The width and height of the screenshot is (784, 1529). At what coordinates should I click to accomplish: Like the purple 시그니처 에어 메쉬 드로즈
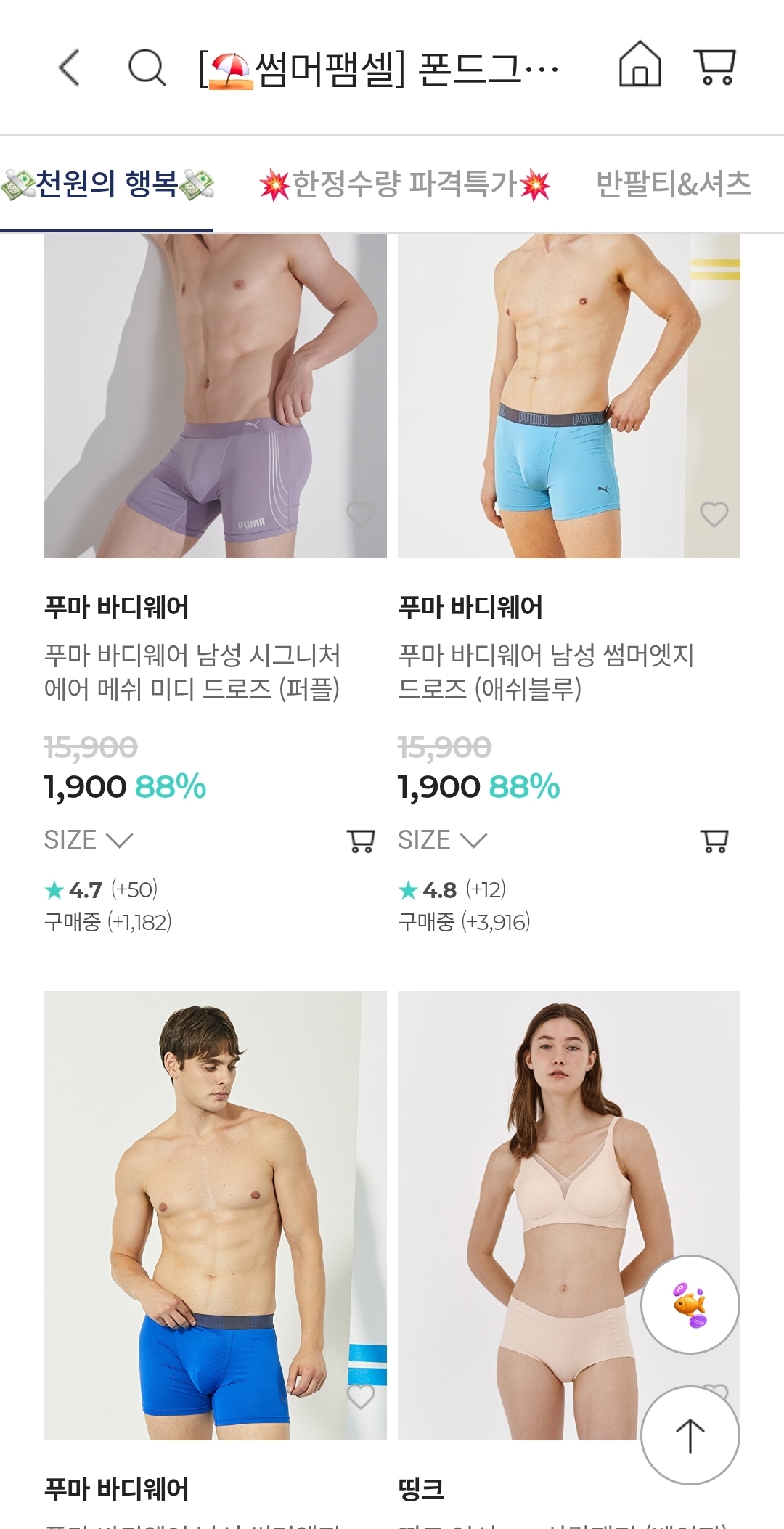click(361, 514)
